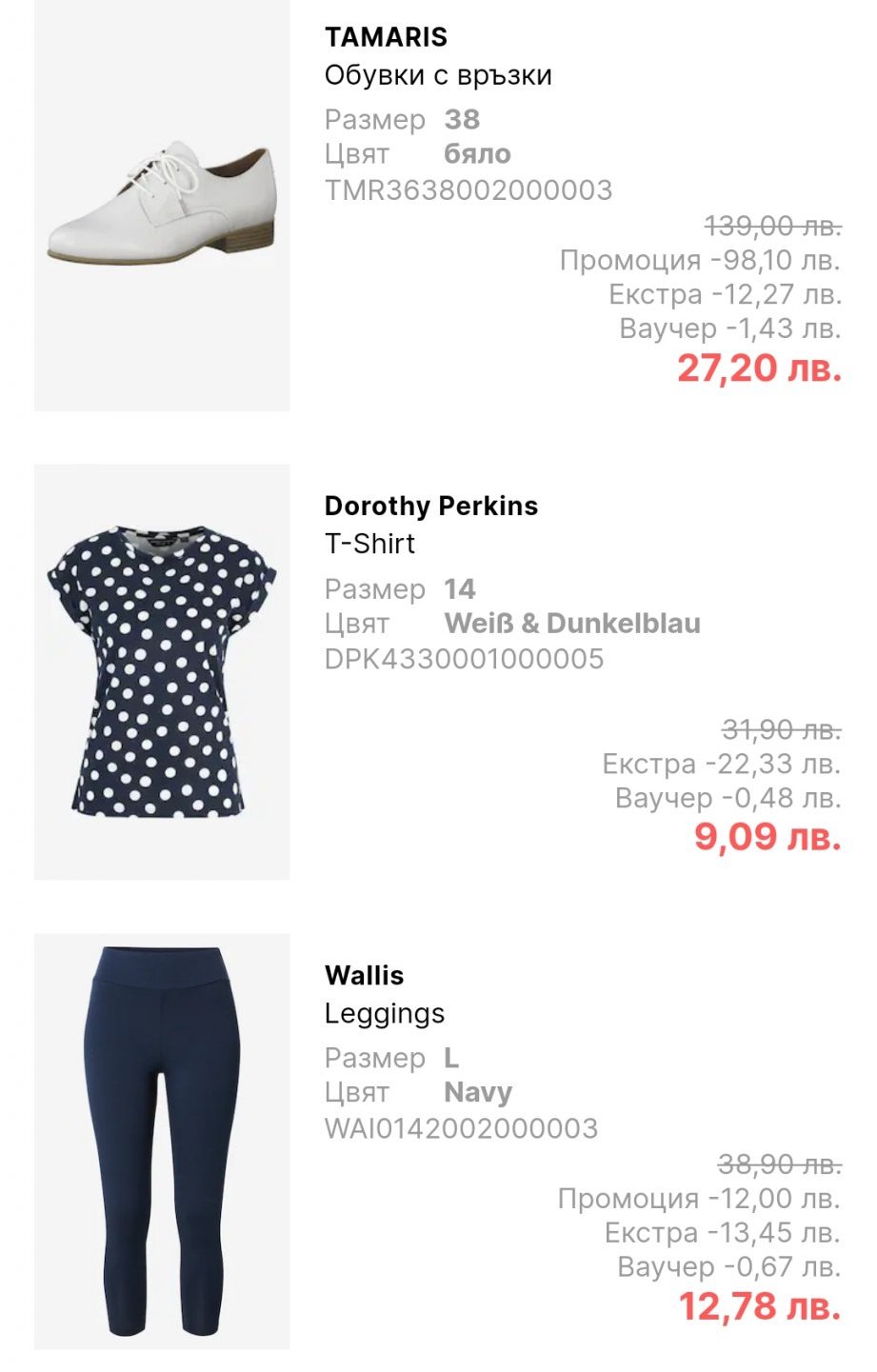Open the TAMARIS white lace-up shoes image
This screenshot has width=877, height=1372.
click(x=162, y=205)
